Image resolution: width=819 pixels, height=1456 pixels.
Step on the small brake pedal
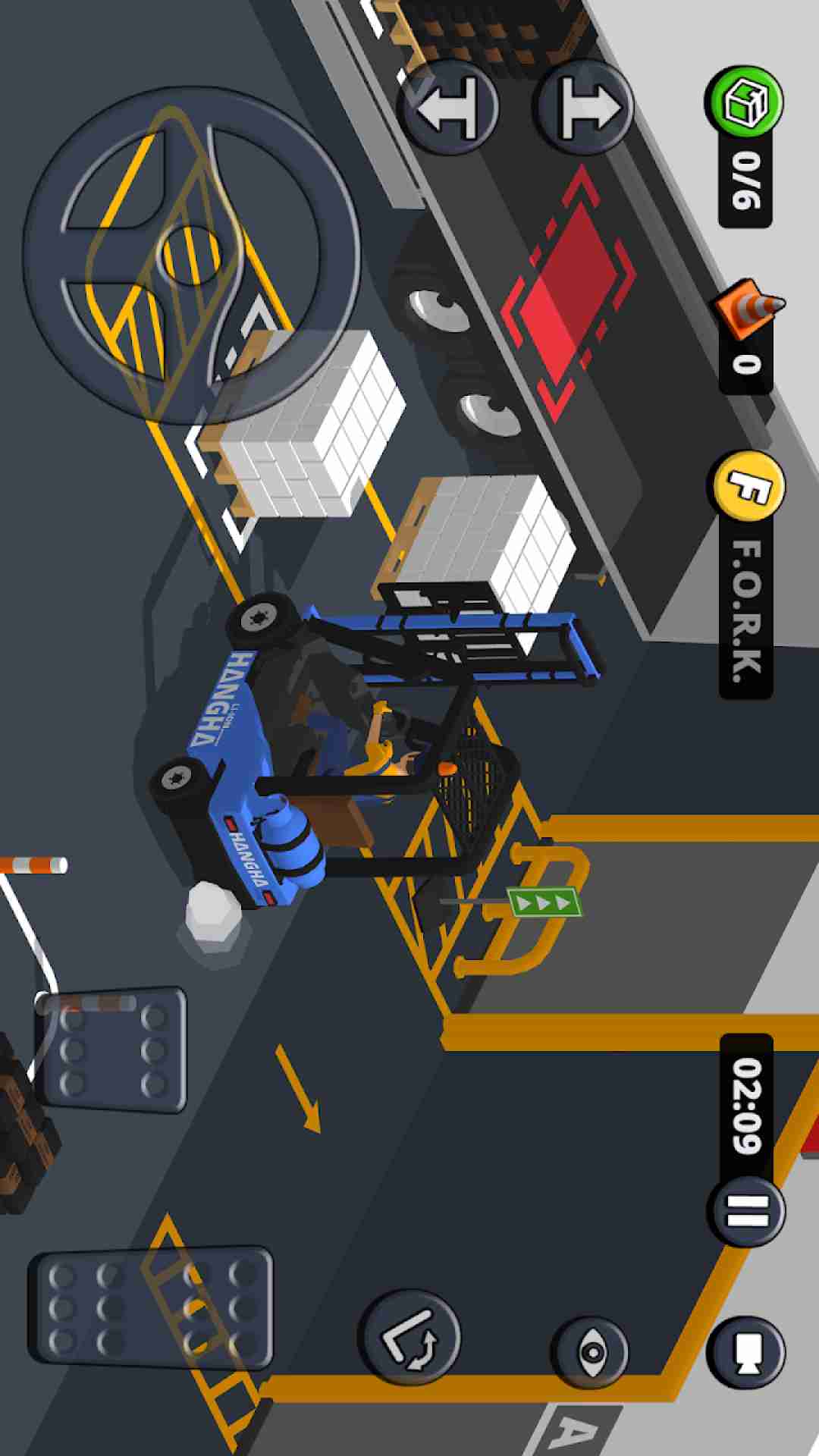(112, 1050)
